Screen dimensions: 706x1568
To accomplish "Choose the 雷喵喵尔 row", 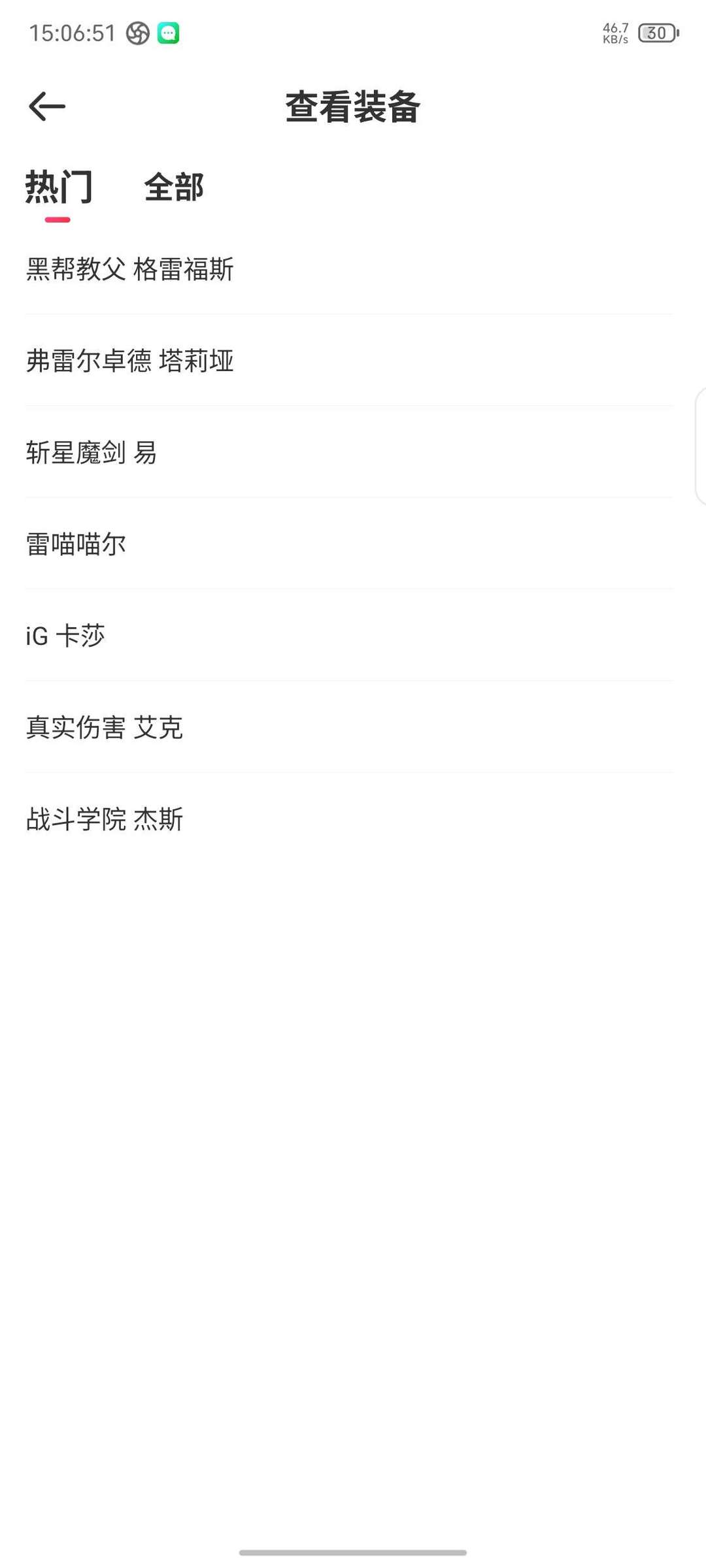I will click(350, 544).
